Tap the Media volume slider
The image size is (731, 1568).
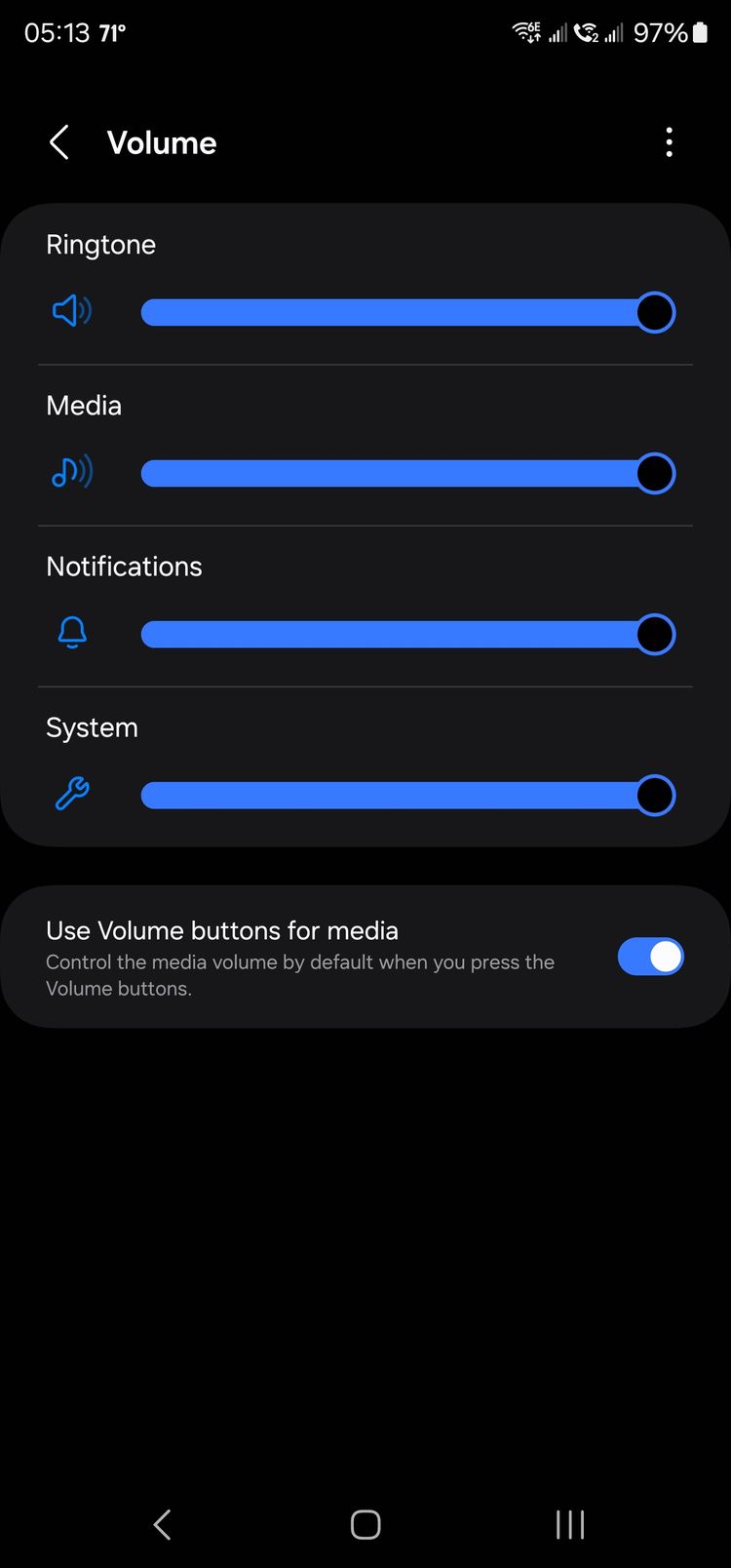[x=407, y=473]
